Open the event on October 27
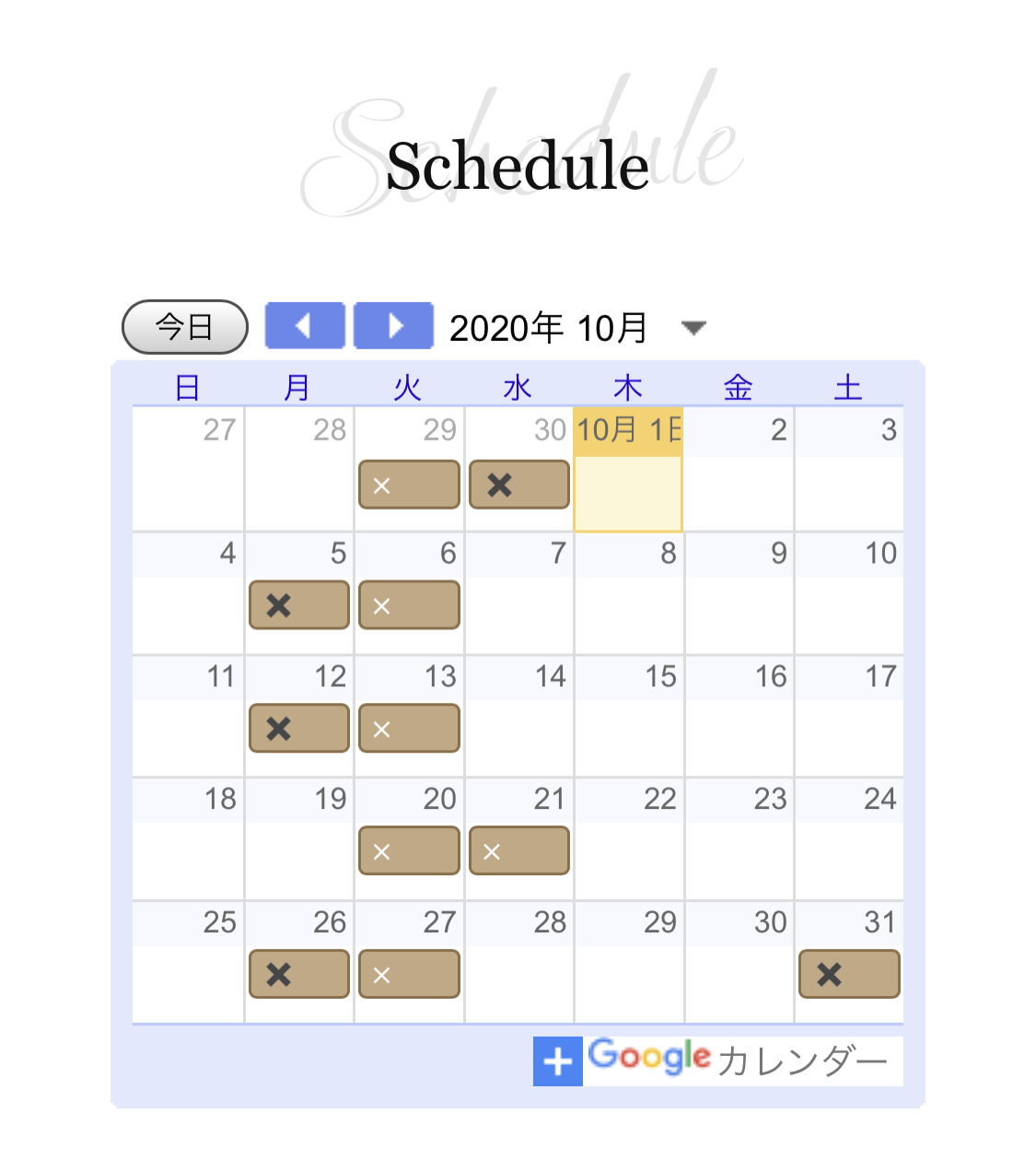 pyautogui.click(x=409, y=975)
